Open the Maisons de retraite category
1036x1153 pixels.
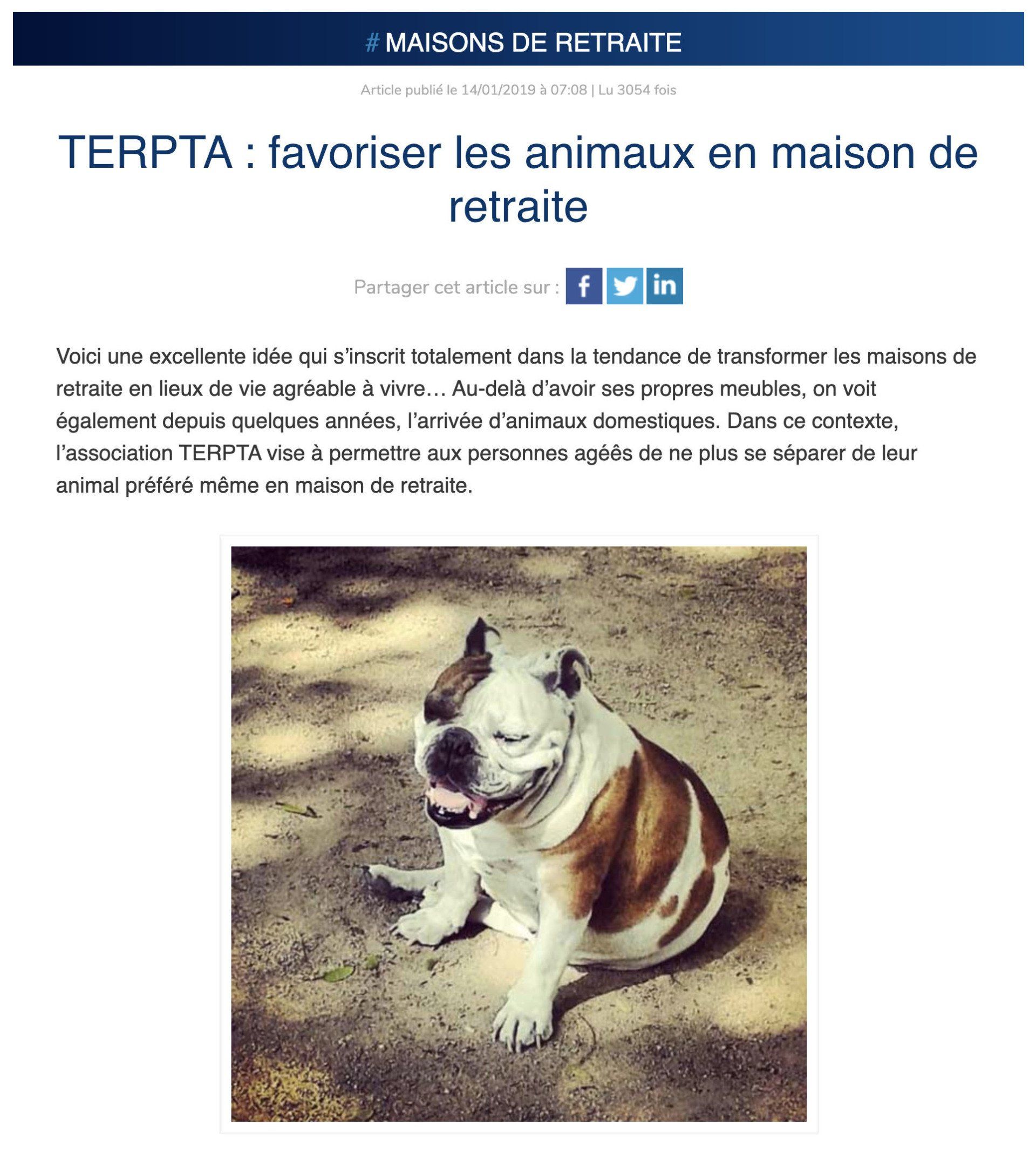(523, 43)
